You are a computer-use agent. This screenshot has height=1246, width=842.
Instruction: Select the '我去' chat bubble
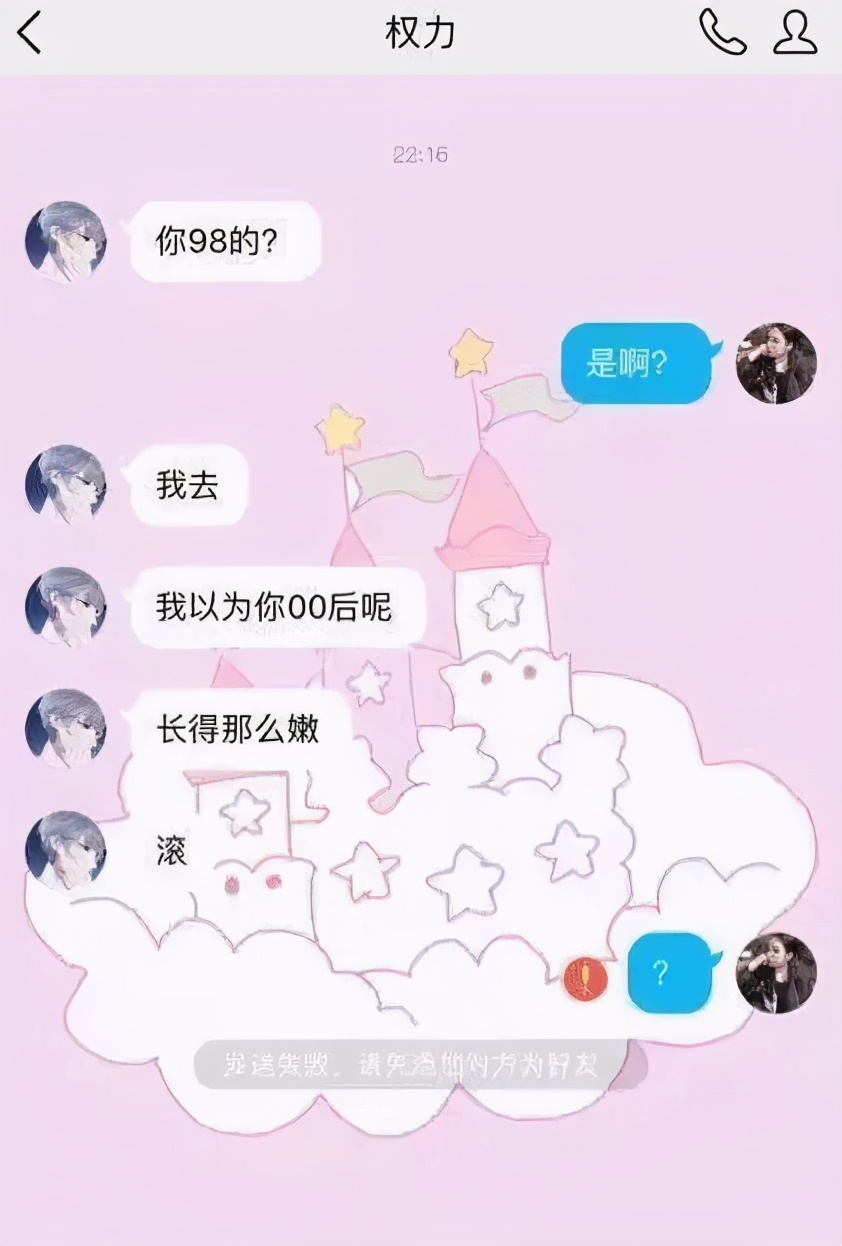coord(188,487)
